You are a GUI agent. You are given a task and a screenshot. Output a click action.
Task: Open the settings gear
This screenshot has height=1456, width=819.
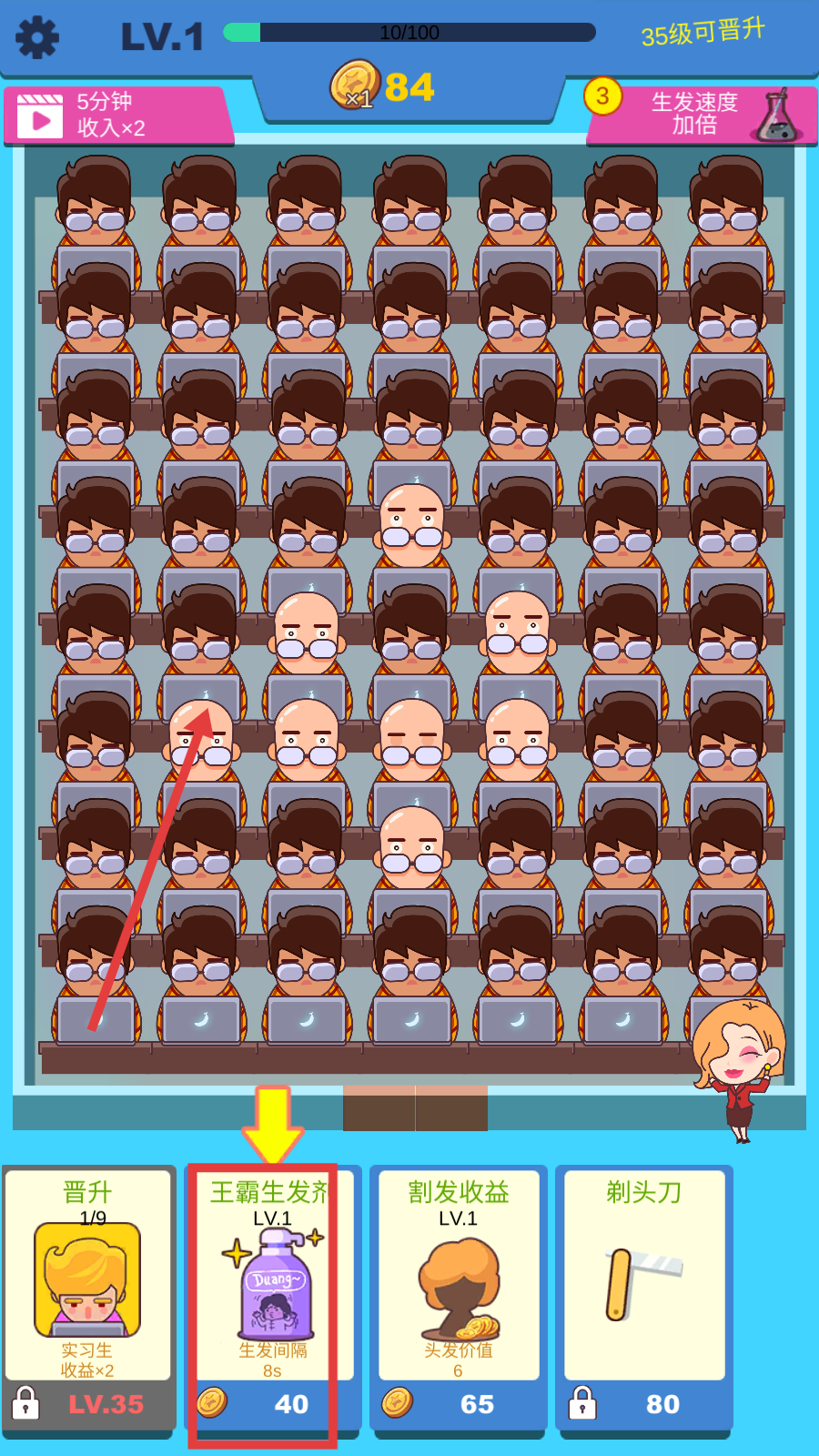tap(37, 38)
